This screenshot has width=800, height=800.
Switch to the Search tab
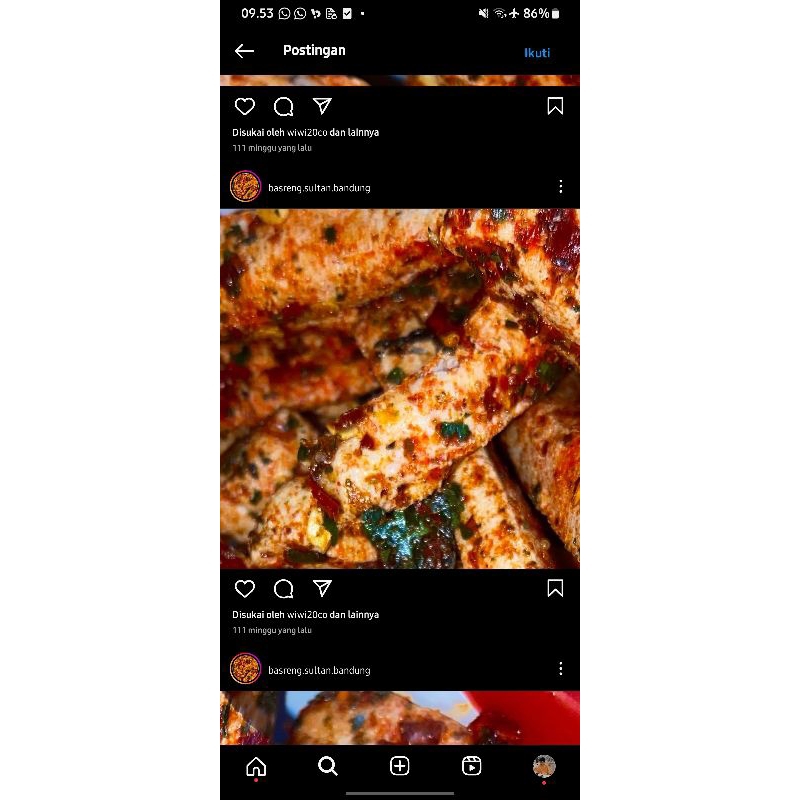(x=327, y=767)
